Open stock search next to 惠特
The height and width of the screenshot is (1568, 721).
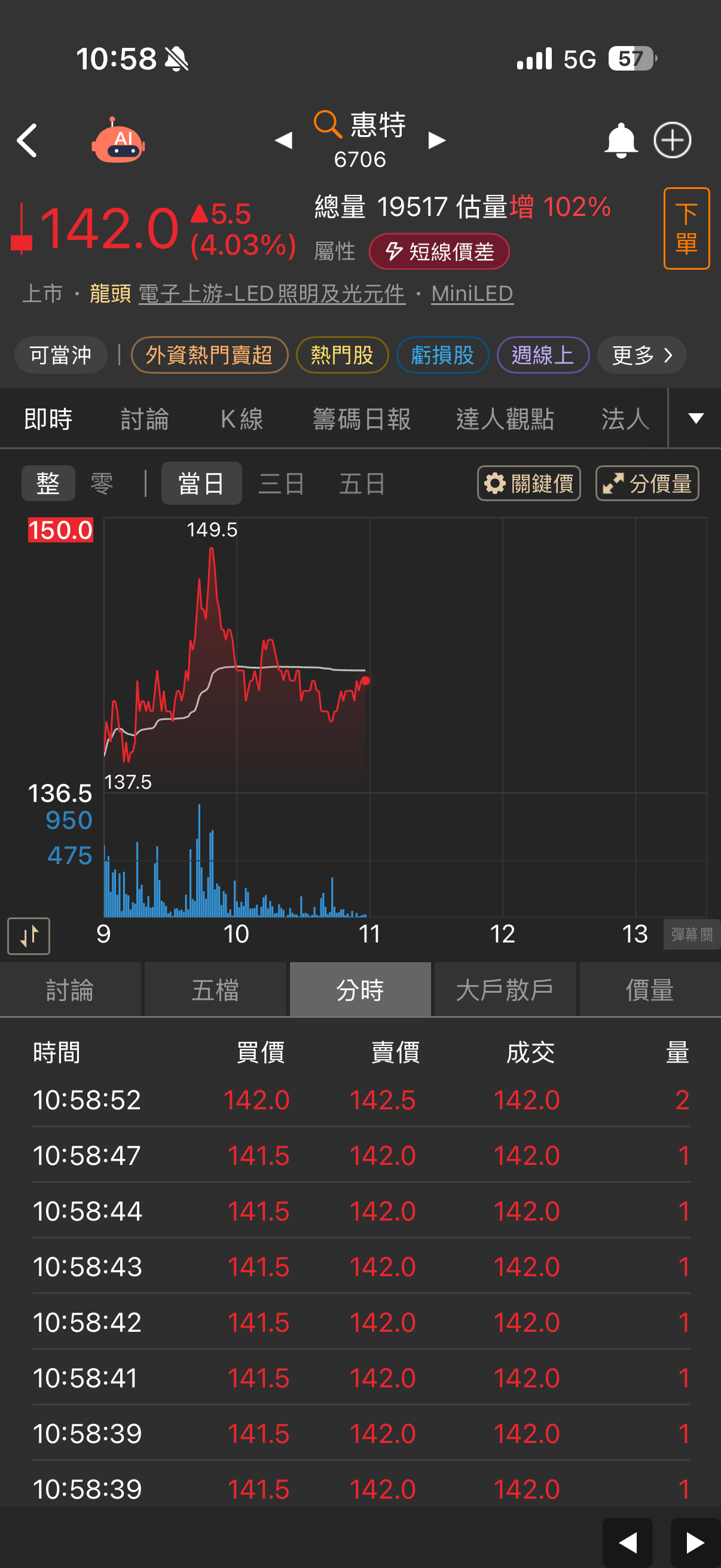pos(328,124)
